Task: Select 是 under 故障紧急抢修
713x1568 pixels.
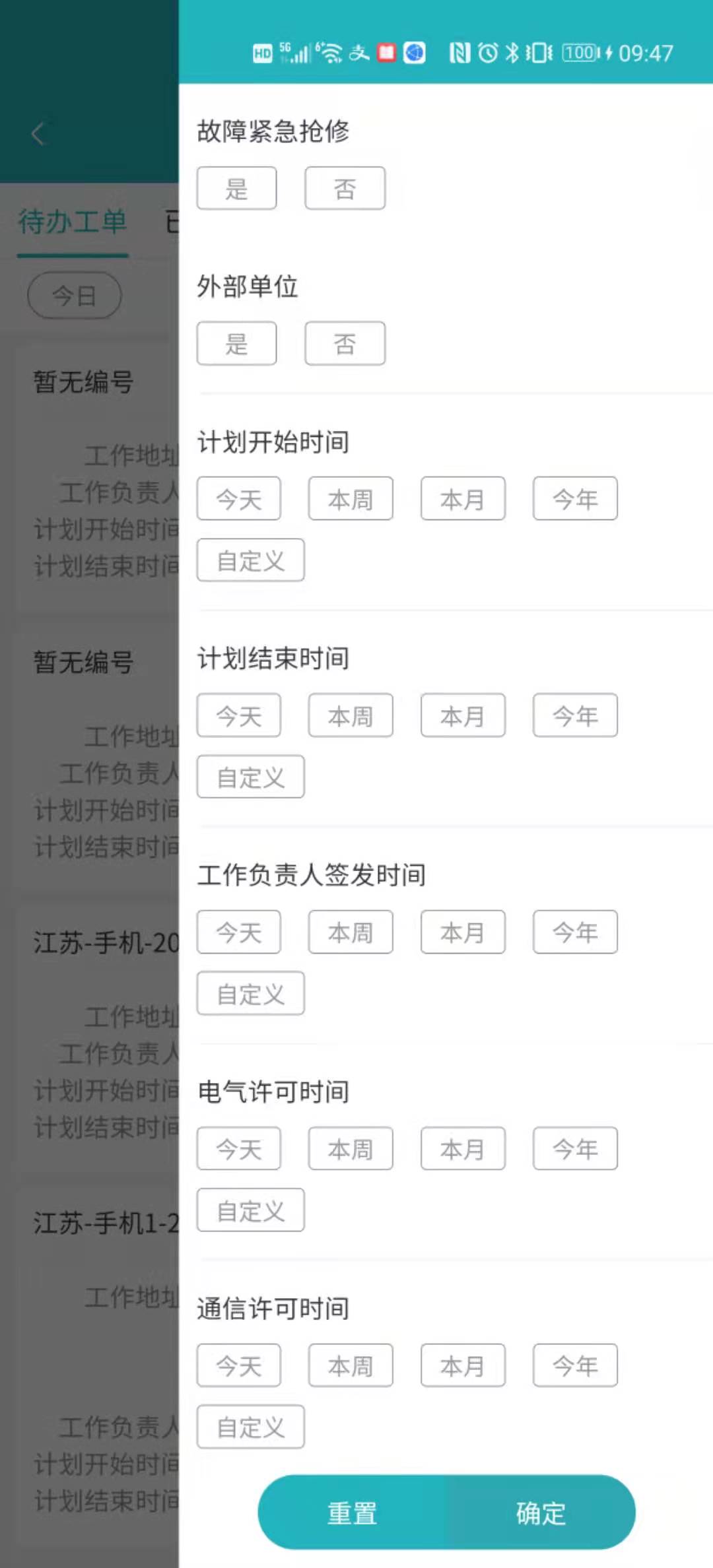Action: point(236,188)
